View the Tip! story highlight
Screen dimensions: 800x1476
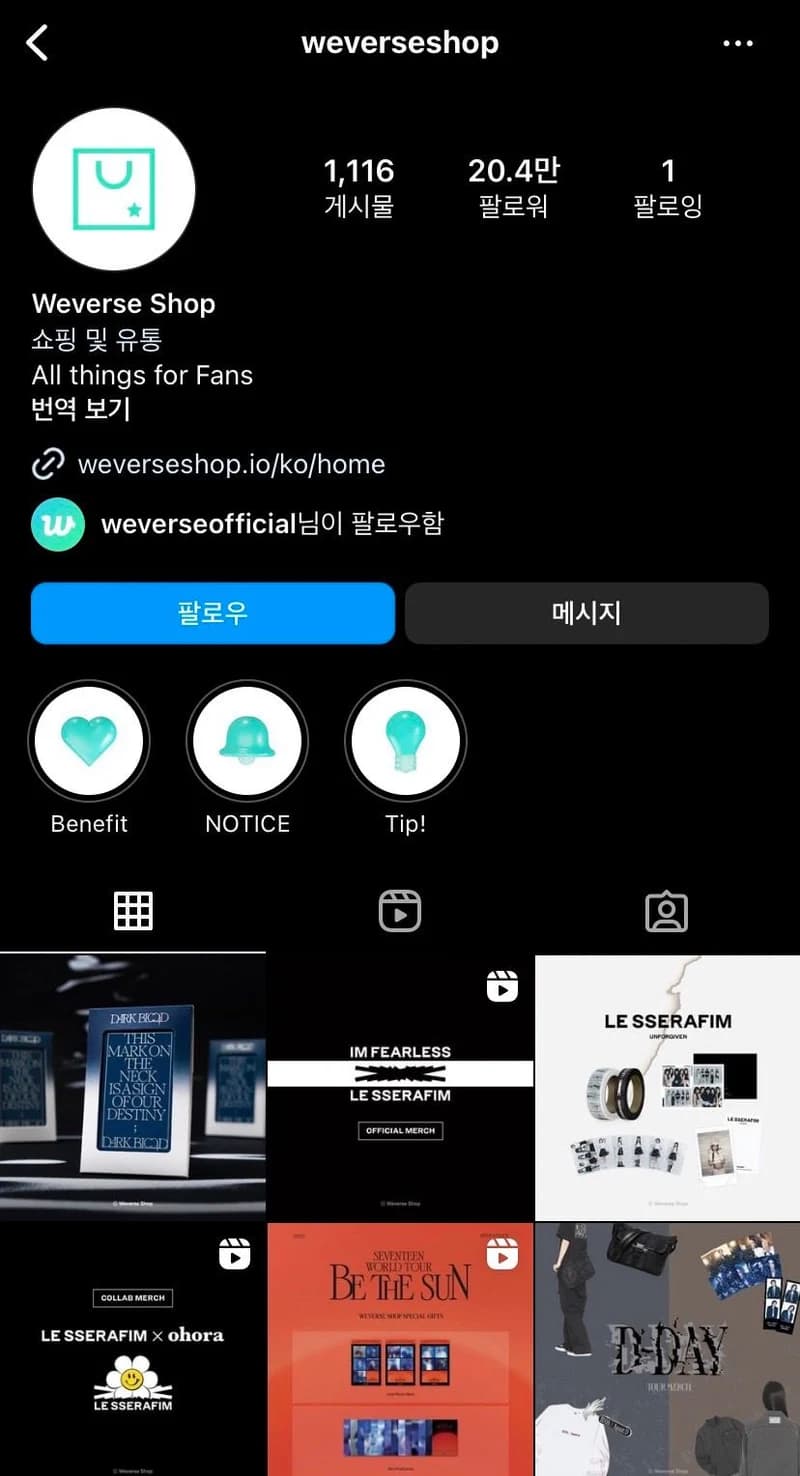(405, 741)
